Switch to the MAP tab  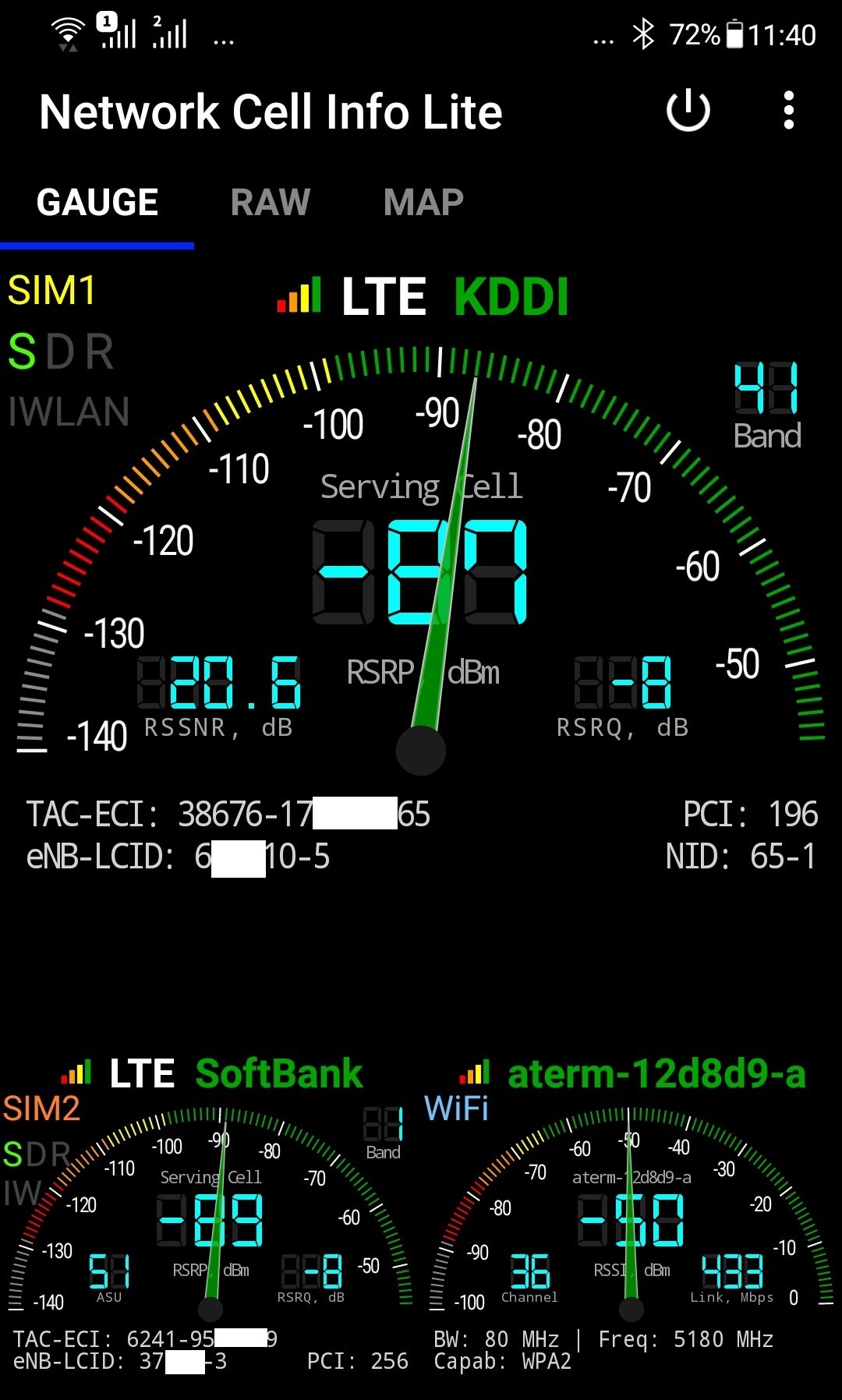[423, 203]
